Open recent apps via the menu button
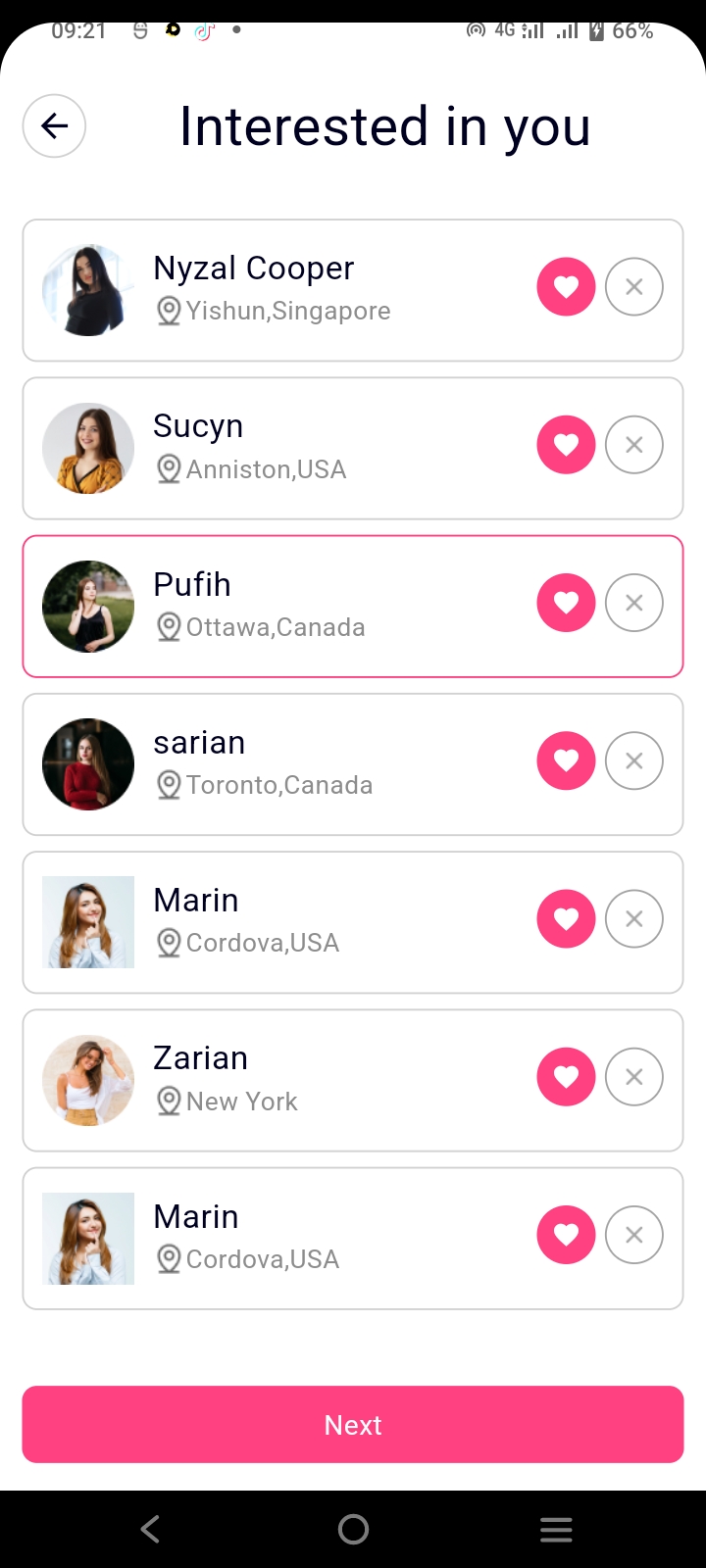Image resolution: width=706 pixels, height=1568 pixels. (x=556, y=1529)
